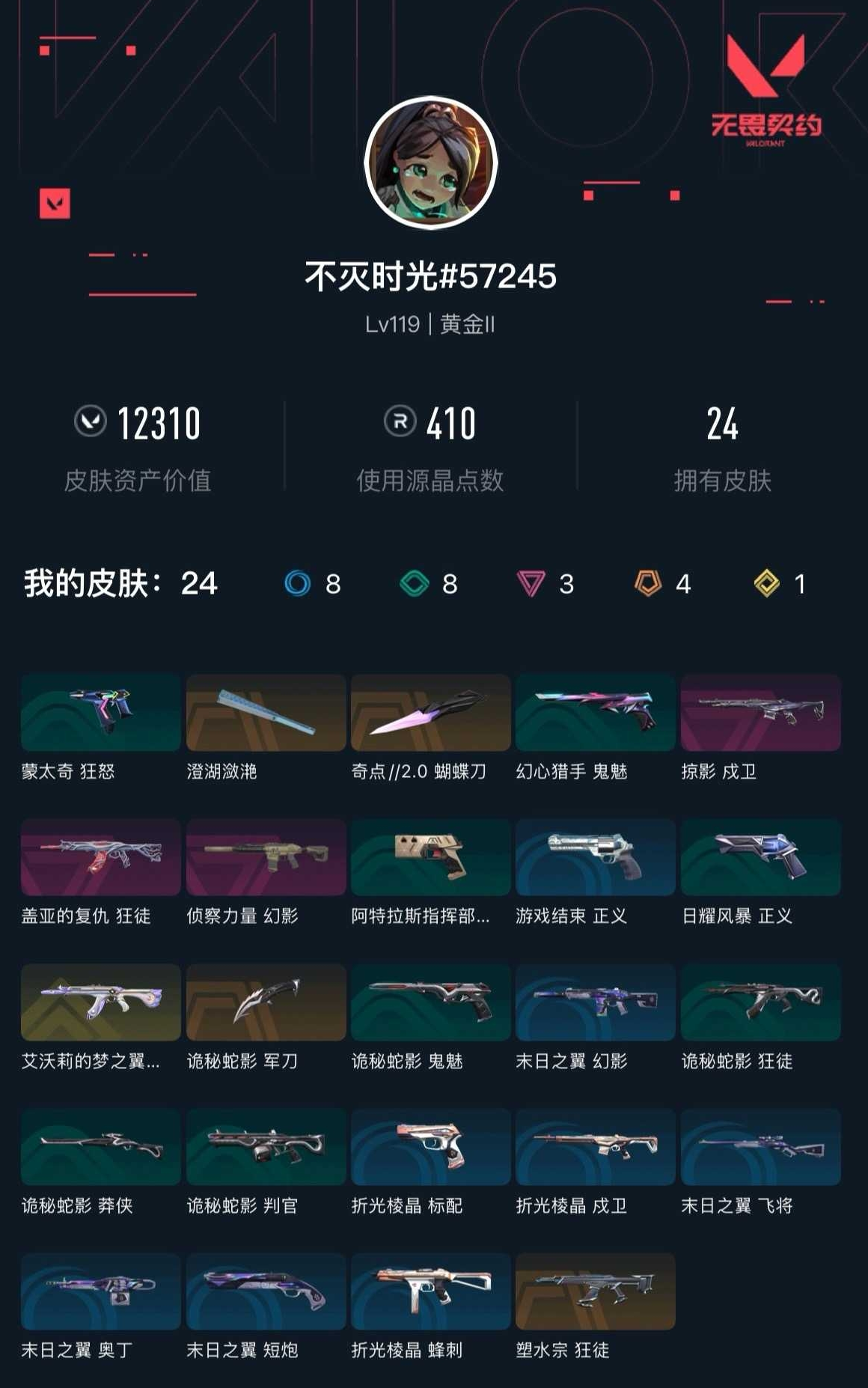The image size is (868, 1388).
Task: Click the username 不灭时光#57245
Action: click(x=433, y=277)
